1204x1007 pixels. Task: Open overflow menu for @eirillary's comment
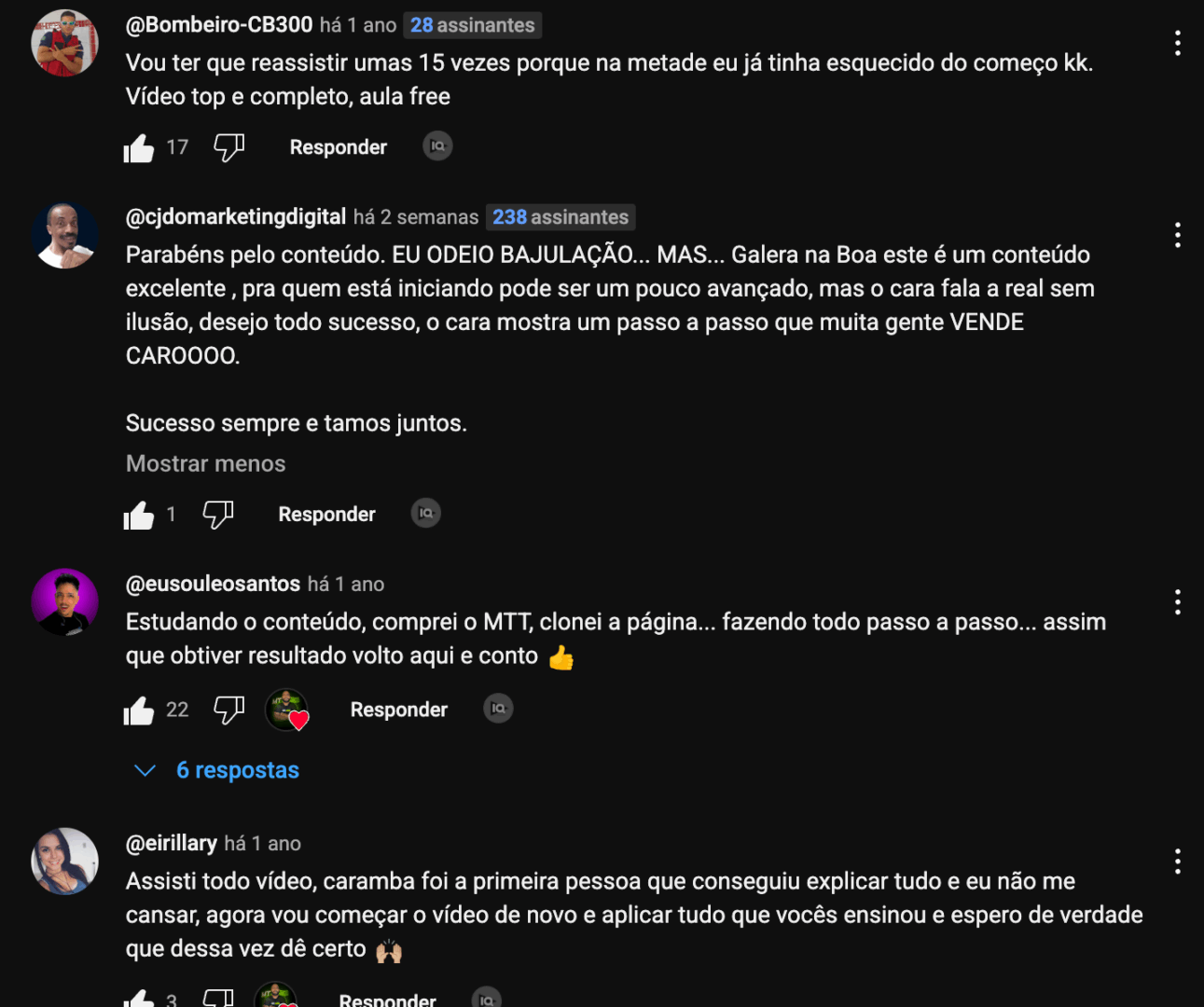(1178, 862)
